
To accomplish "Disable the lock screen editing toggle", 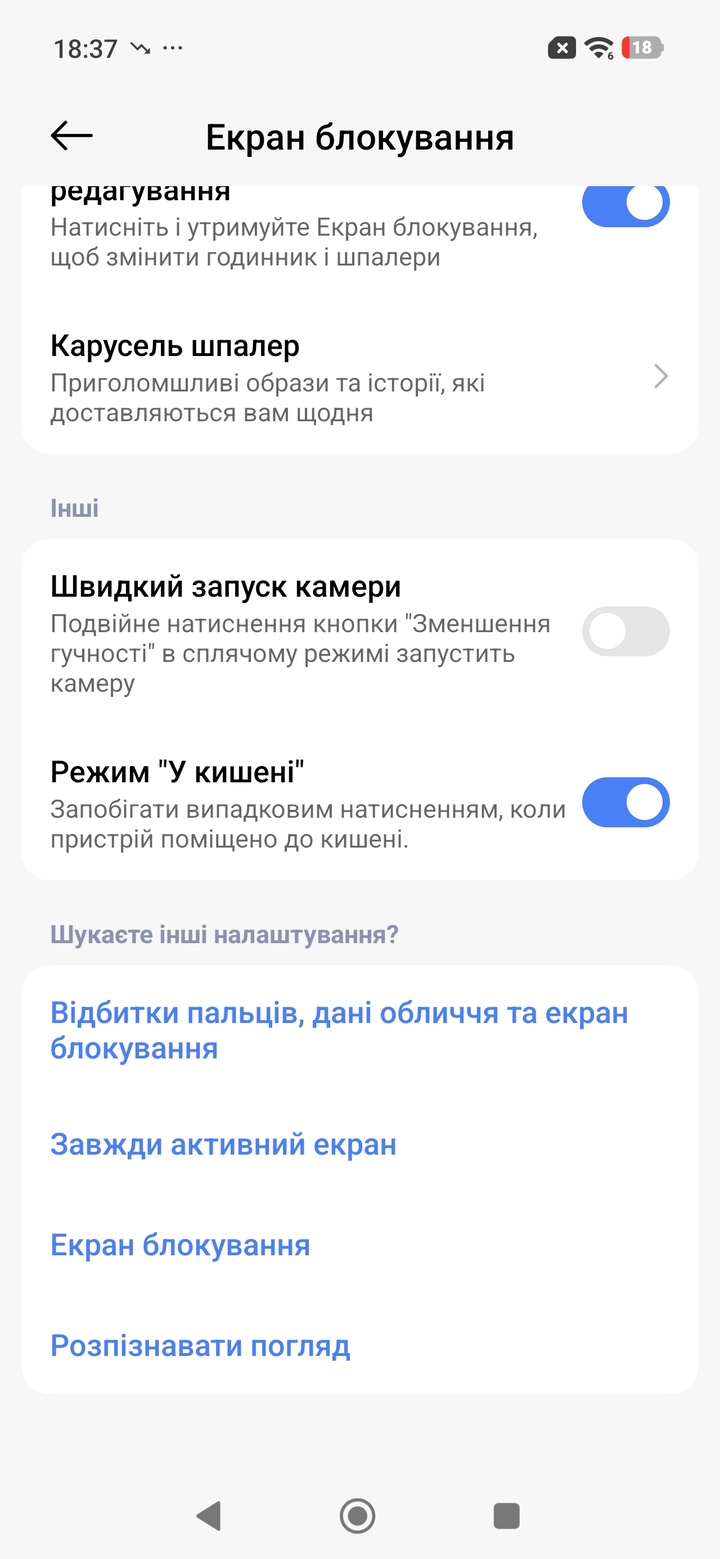I will pos(625,205).
